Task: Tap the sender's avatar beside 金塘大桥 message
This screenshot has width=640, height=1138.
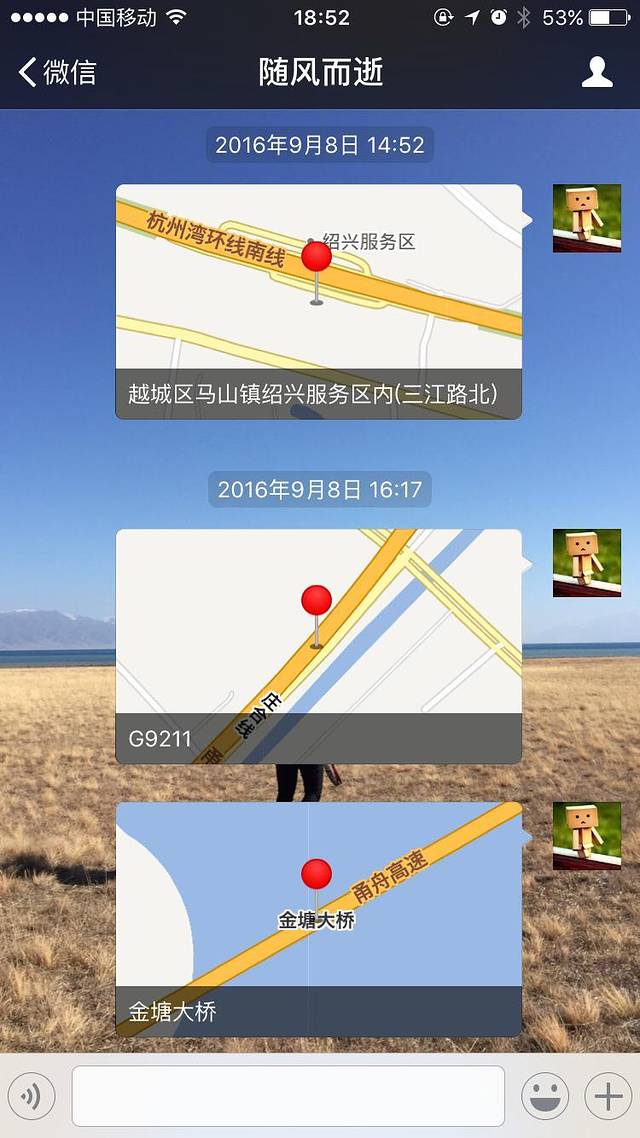Action: point(587,836)
